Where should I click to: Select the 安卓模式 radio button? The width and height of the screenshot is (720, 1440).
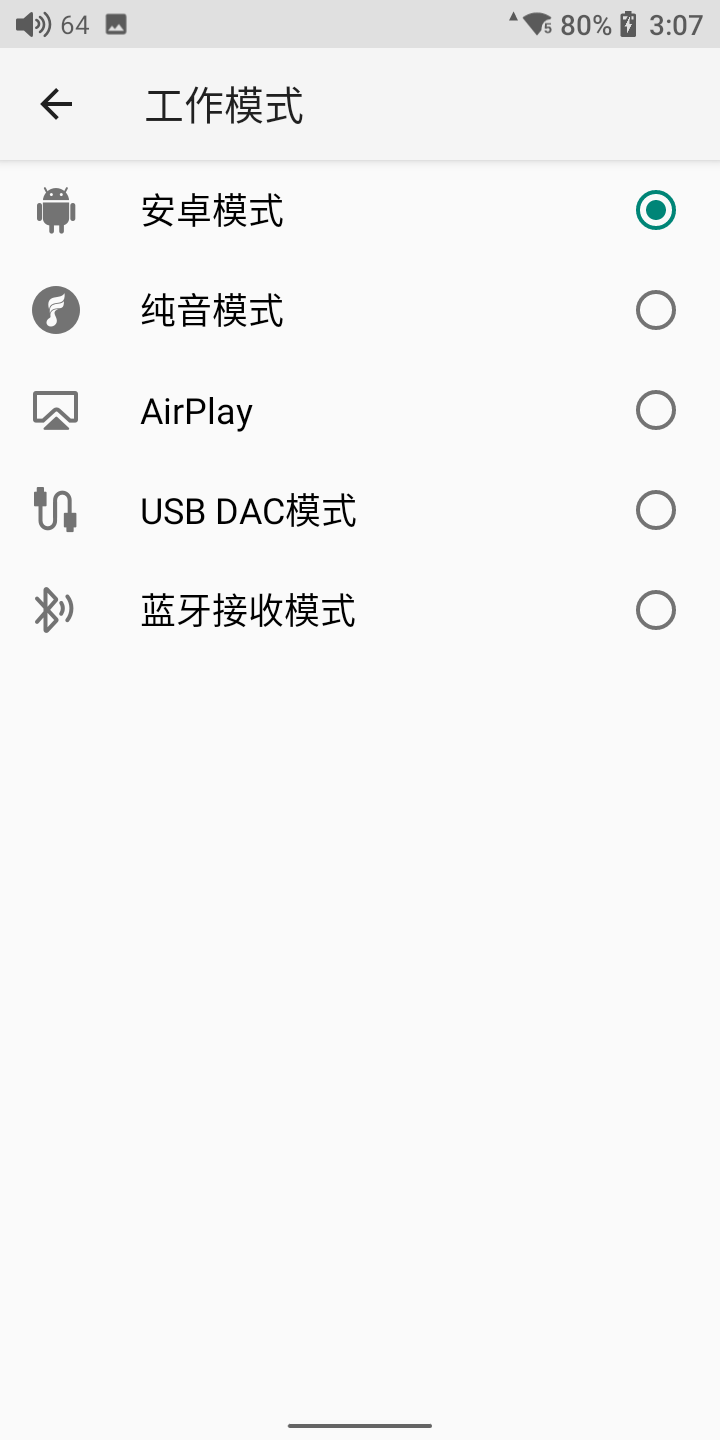[x=655, y=210]
